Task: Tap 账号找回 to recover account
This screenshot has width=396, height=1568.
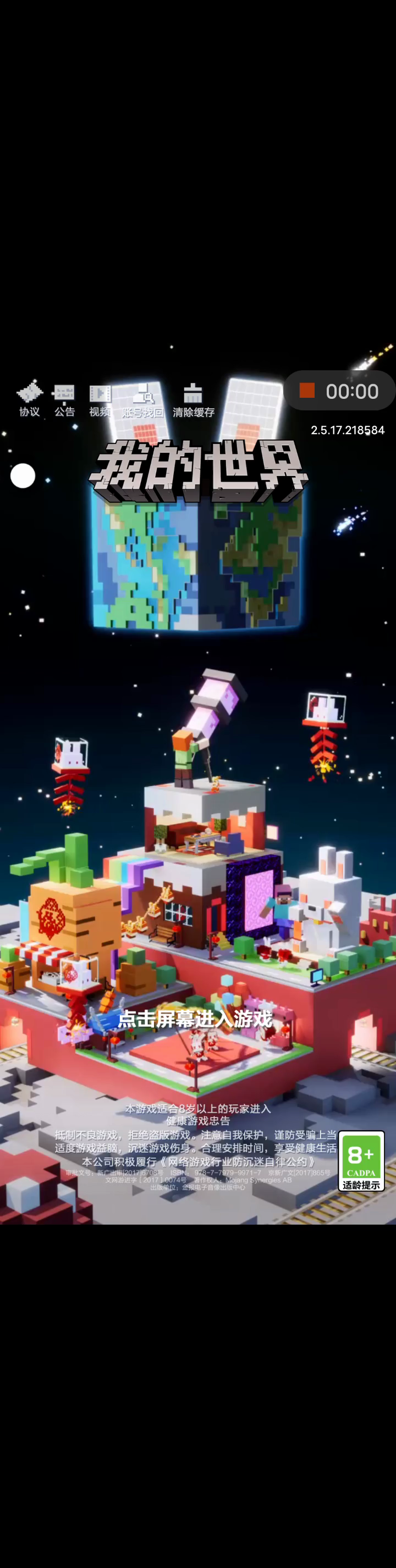Action: click(x=142, y=401)
